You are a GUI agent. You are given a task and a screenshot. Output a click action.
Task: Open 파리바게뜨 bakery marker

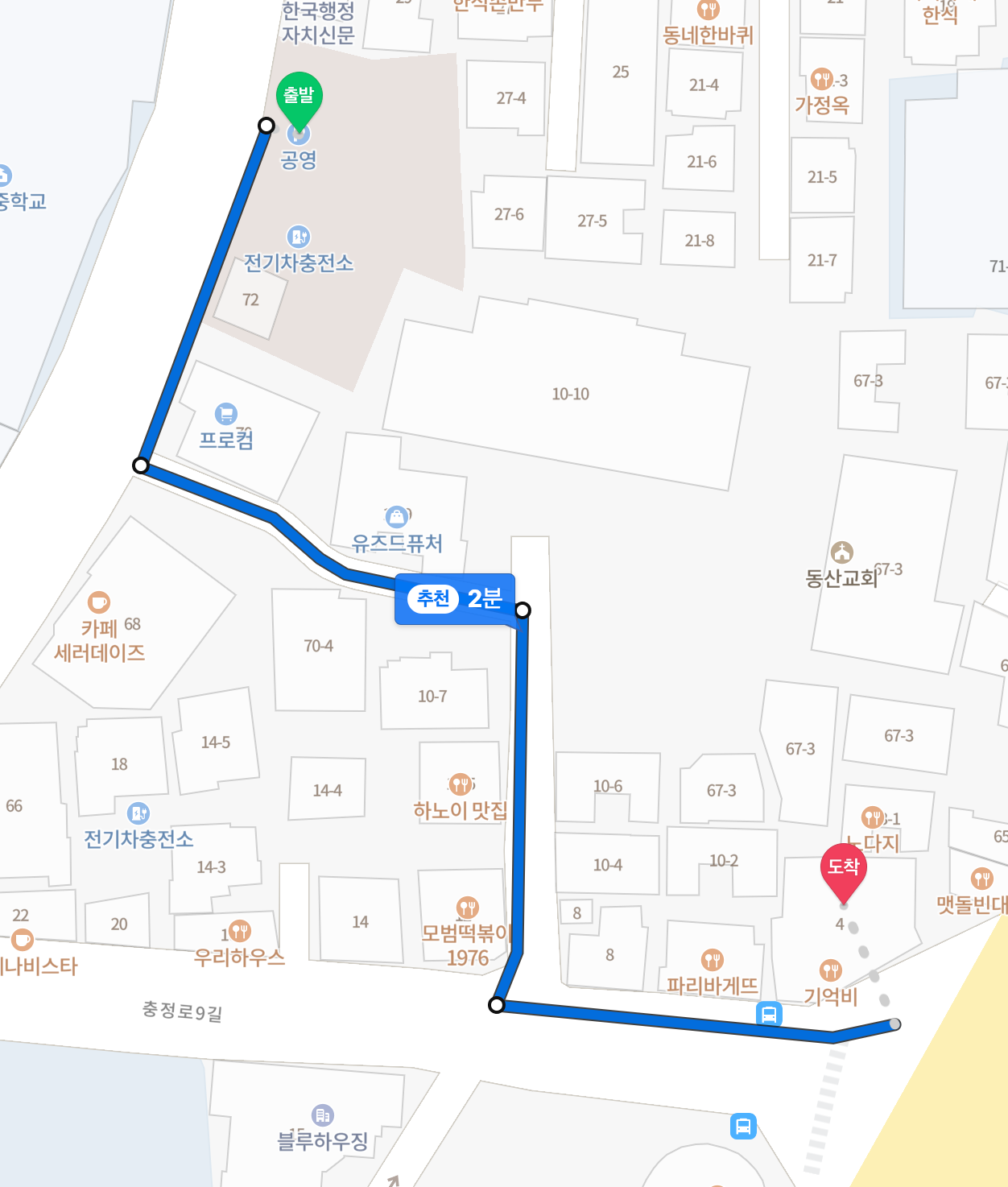(x=712, y=960)
